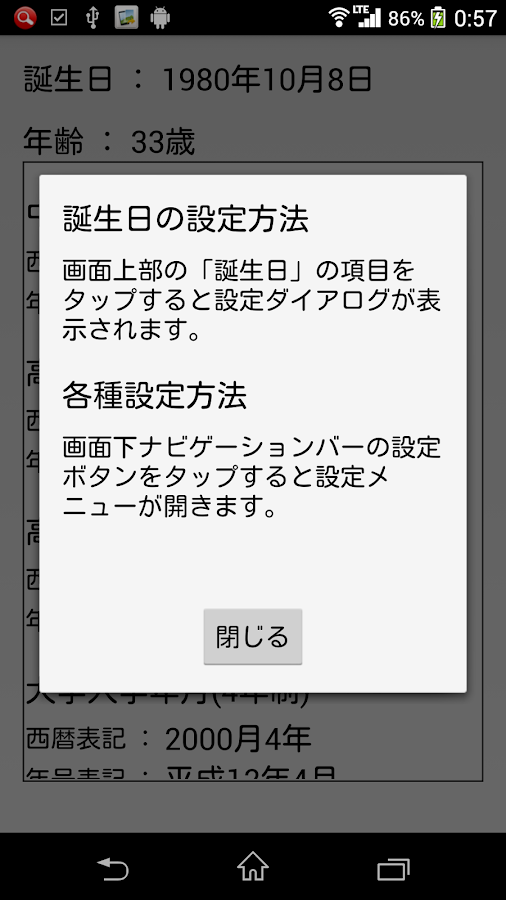
Task: Close the dialog with 閉じる
Action: 252,637
